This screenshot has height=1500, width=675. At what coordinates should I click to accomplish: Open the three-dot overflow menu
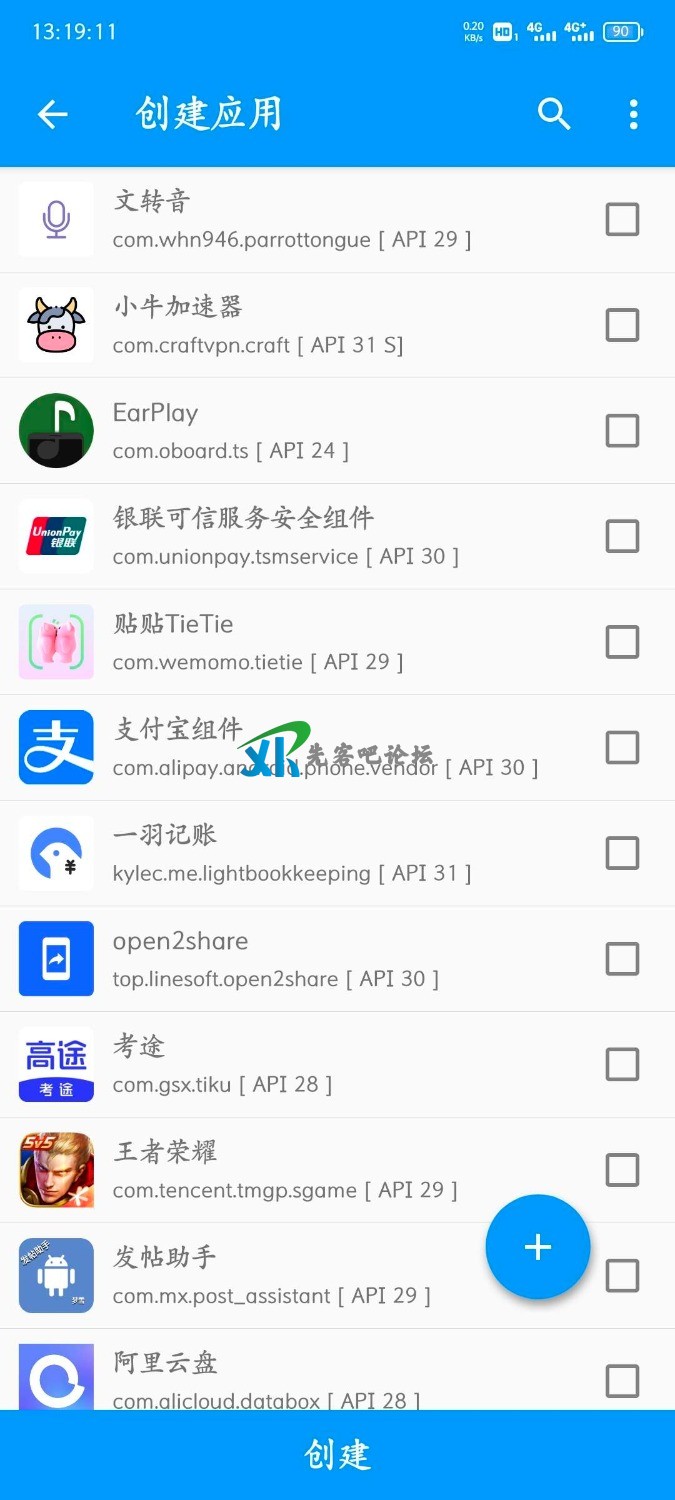tap(633, 115)
